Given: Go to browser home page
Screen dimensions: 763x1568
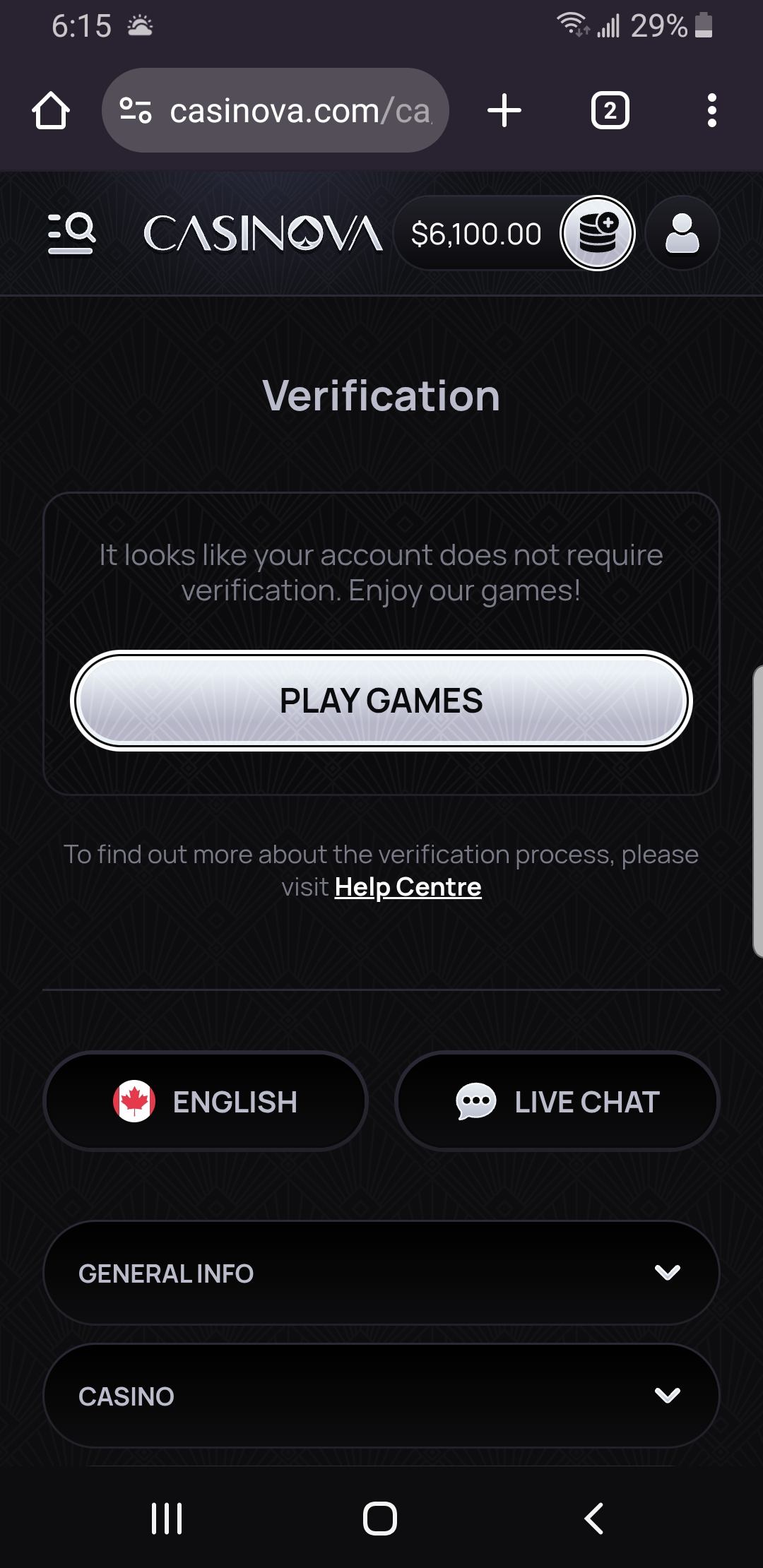Looking at the screenshot, I should click(x=51, y=111).
